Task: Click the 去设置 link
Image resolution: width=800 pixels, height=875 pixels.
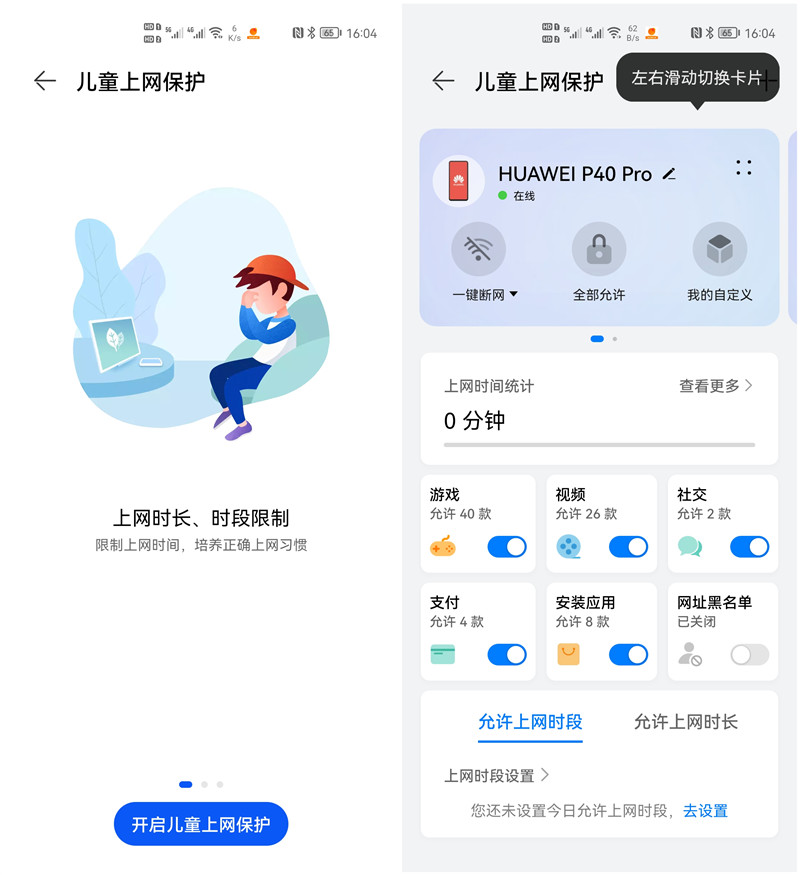Action: click(x=705, y=811)
